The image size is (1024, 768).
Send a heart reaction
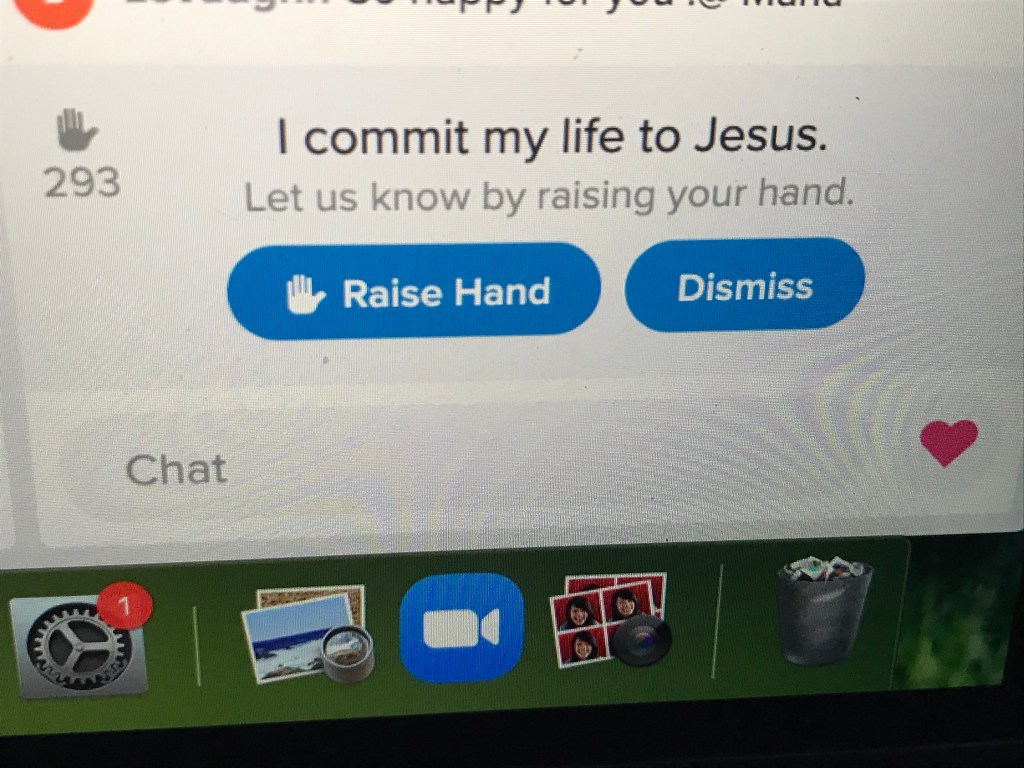coord(948,442)
